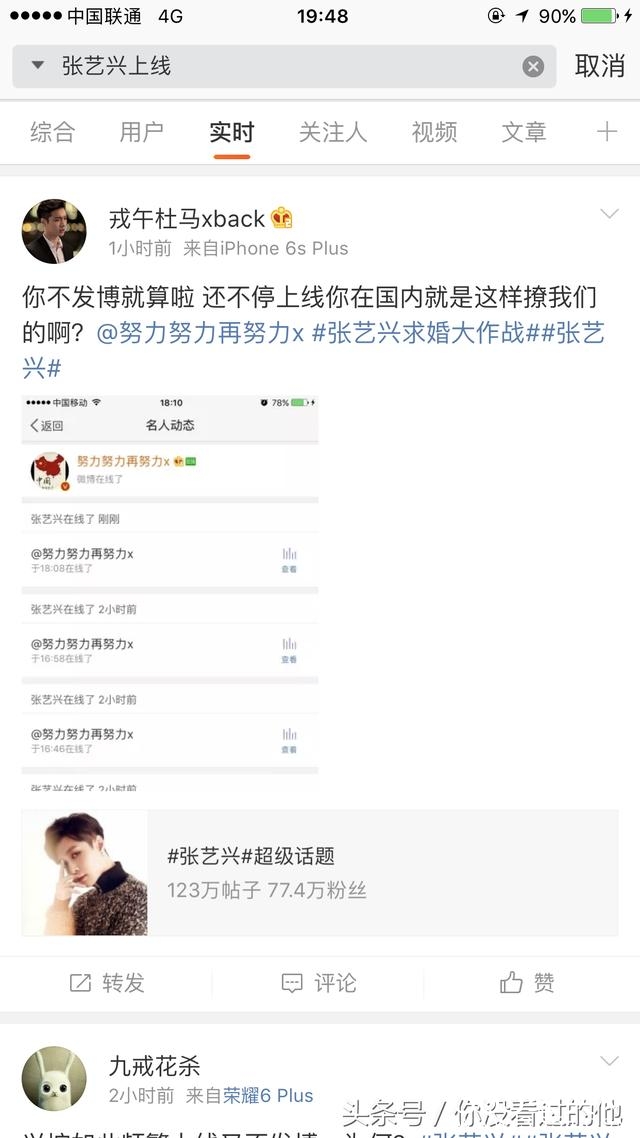The image size is (640, 1138).
Task: Open 戎午杜马xback's profile avatar
Action: [54, 231]
